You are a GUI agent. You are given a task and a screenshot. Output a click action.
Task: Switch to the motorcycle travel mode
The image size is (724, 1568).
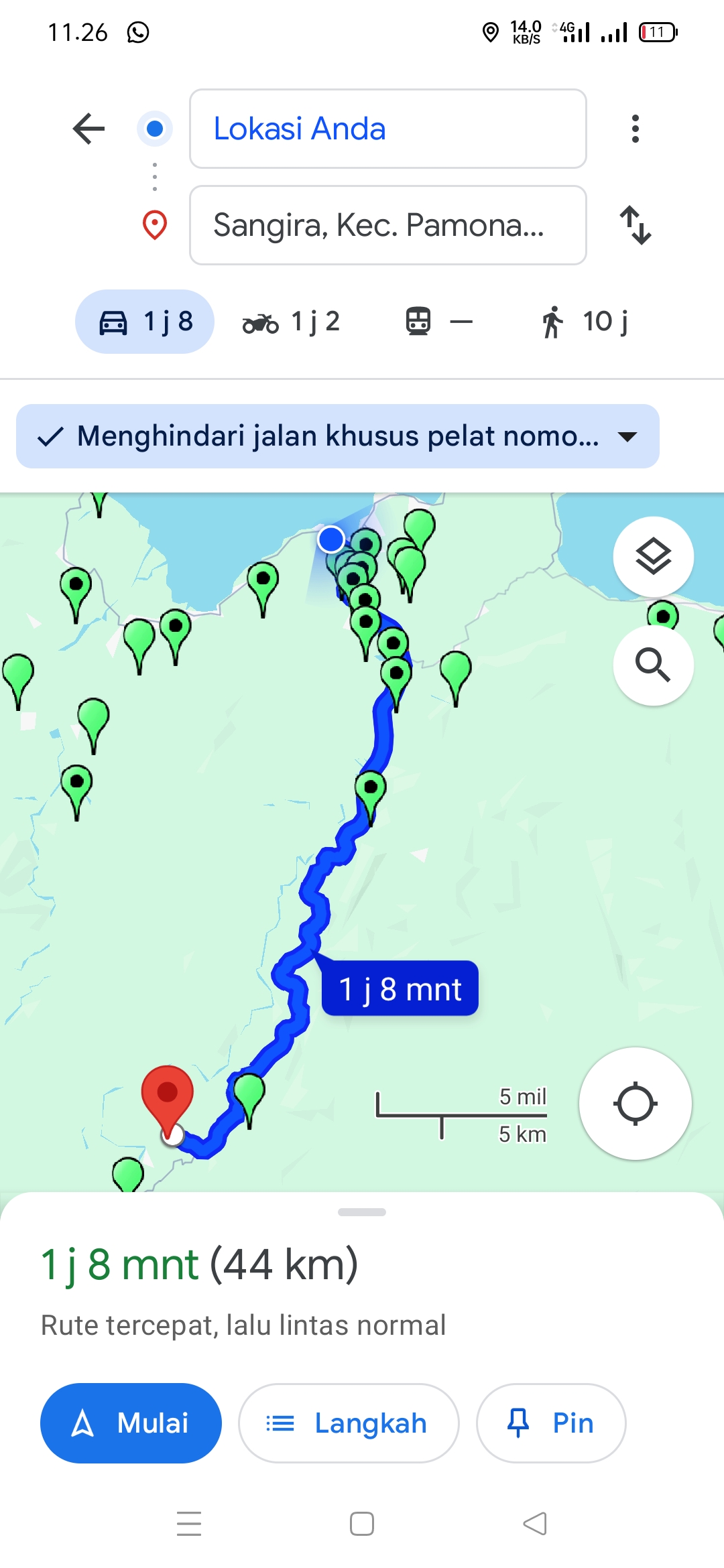(292, 322)
